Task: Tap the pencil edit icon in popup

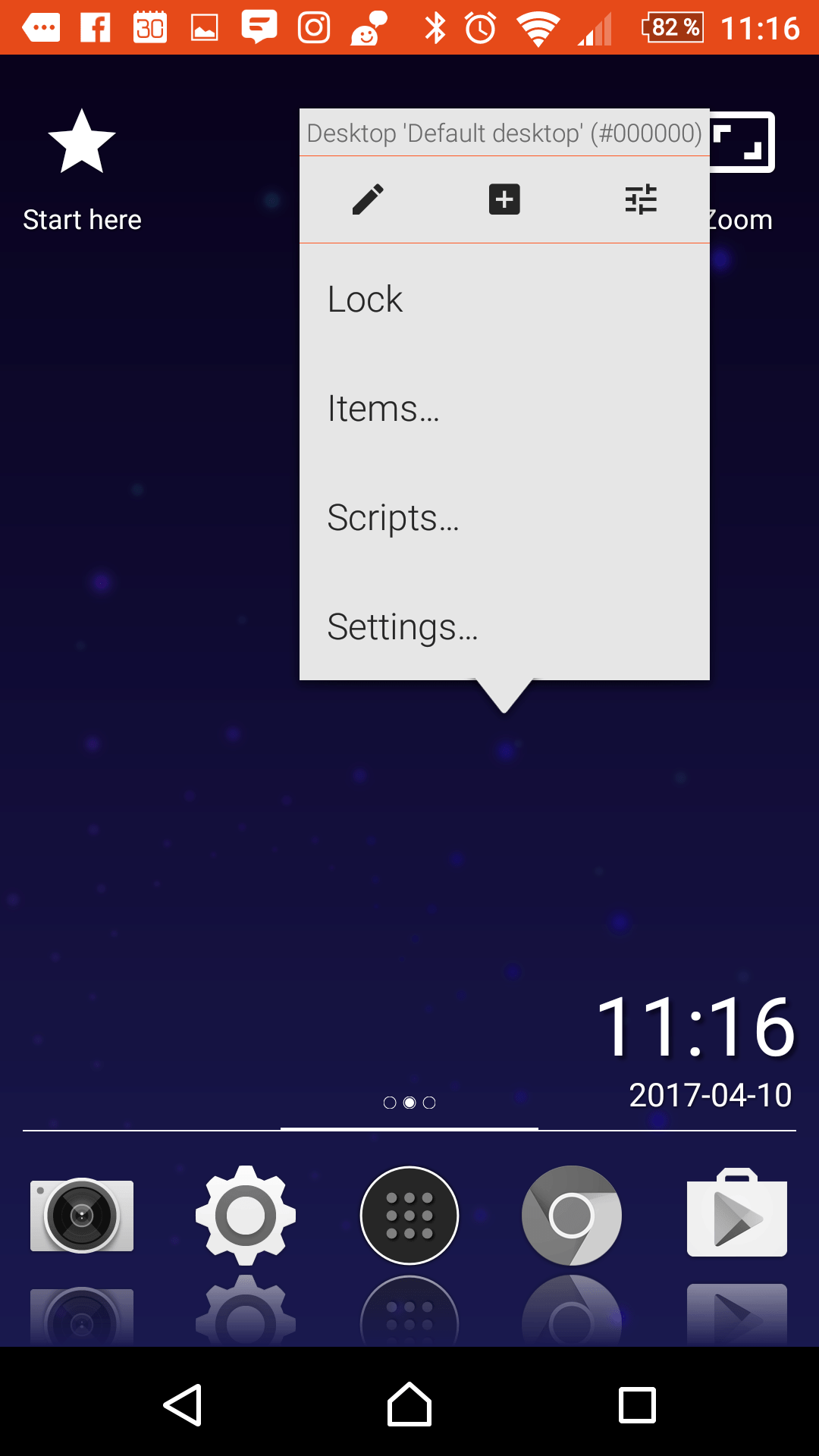Action: [368, 199]
